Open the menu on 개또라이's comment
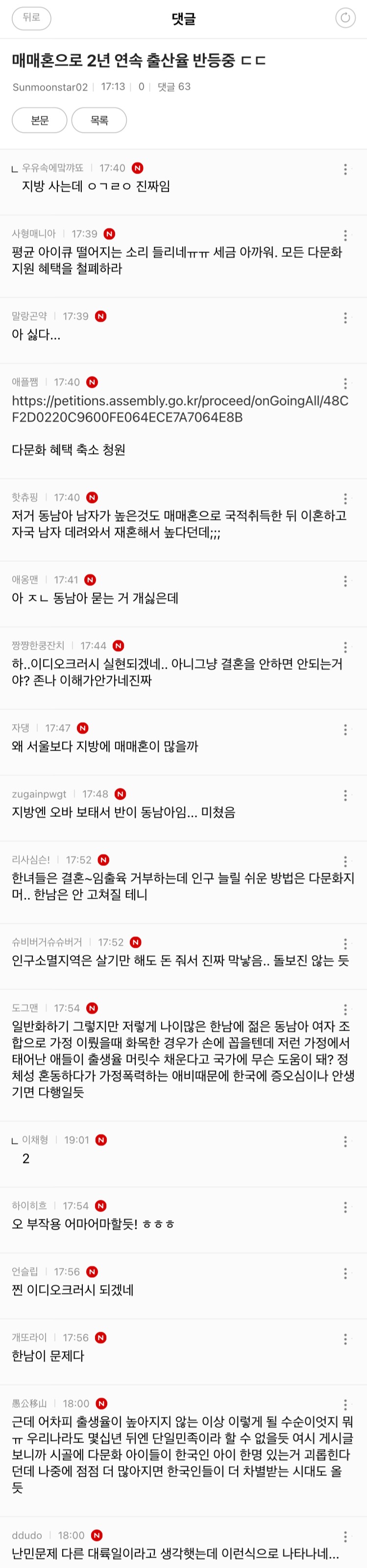Screen dimensions: 367x1568 345,1339
